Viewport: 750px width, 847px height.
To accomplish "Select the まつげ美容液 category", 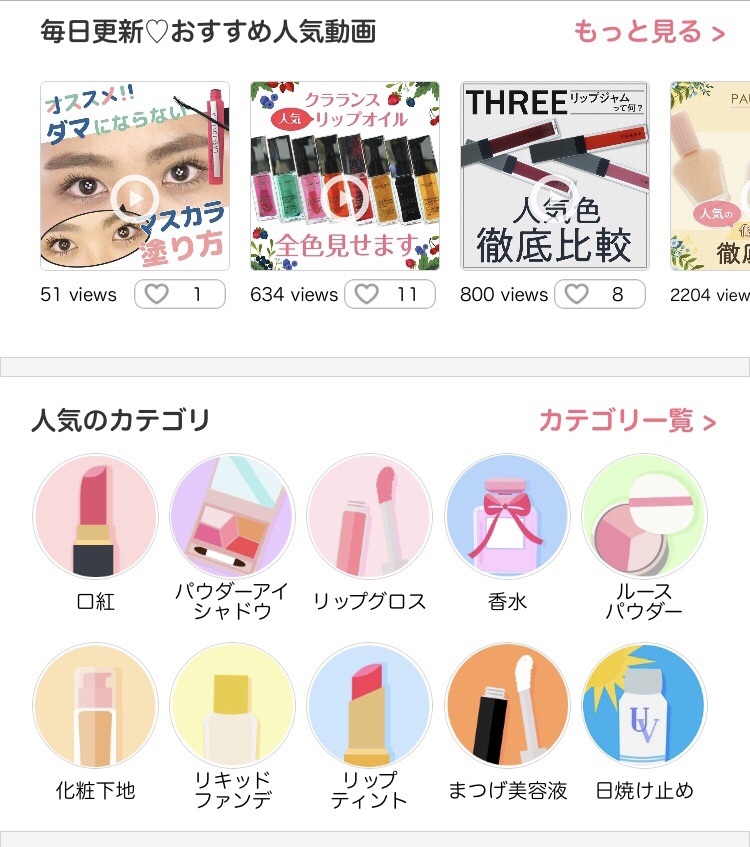I will (507, 706).
